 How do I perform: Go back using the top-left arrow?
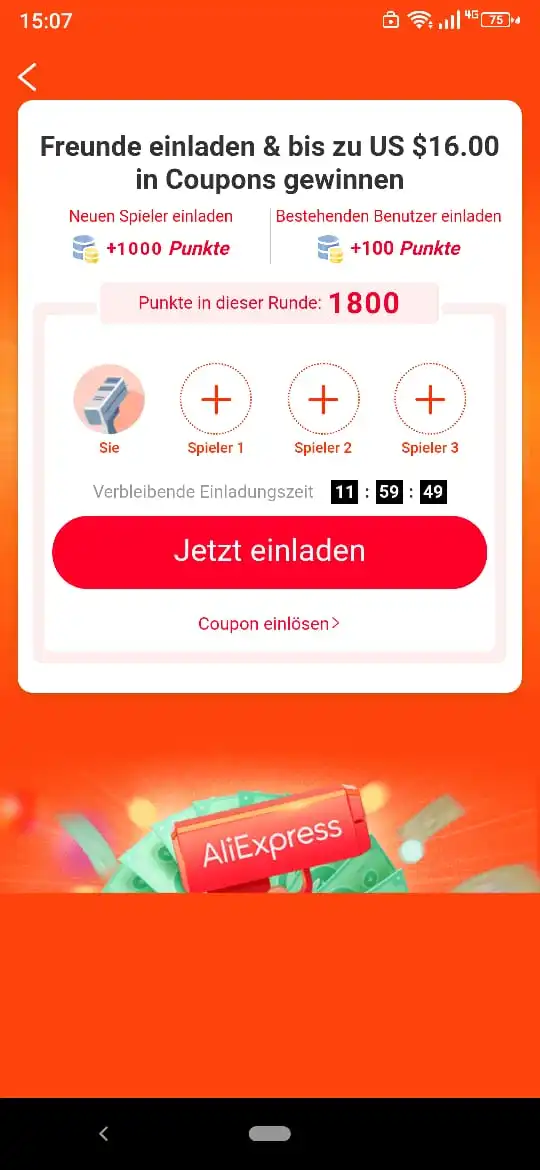[x=28, y=77]
